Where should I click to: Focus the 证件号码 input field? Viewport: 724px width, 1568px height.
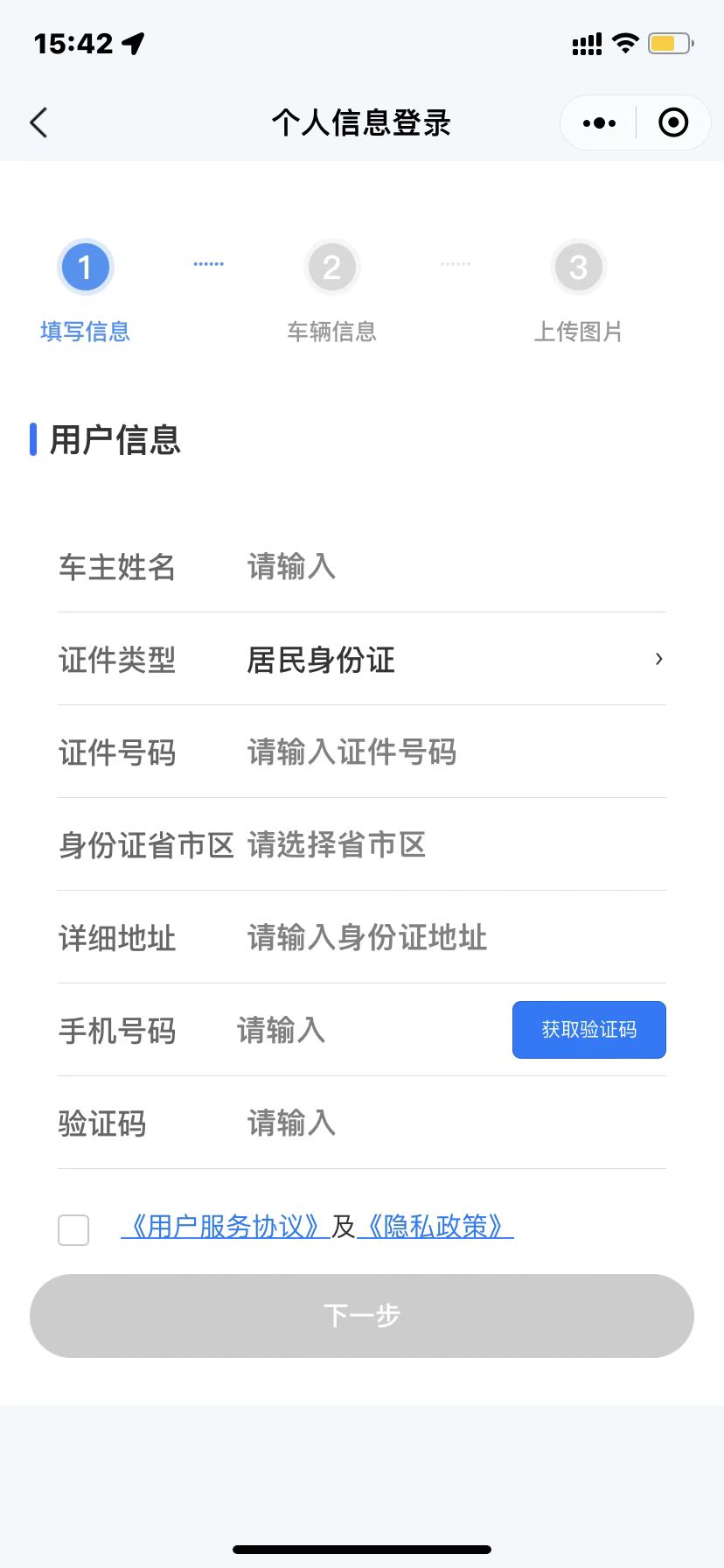pyautogui.click(x=456, y=752)
